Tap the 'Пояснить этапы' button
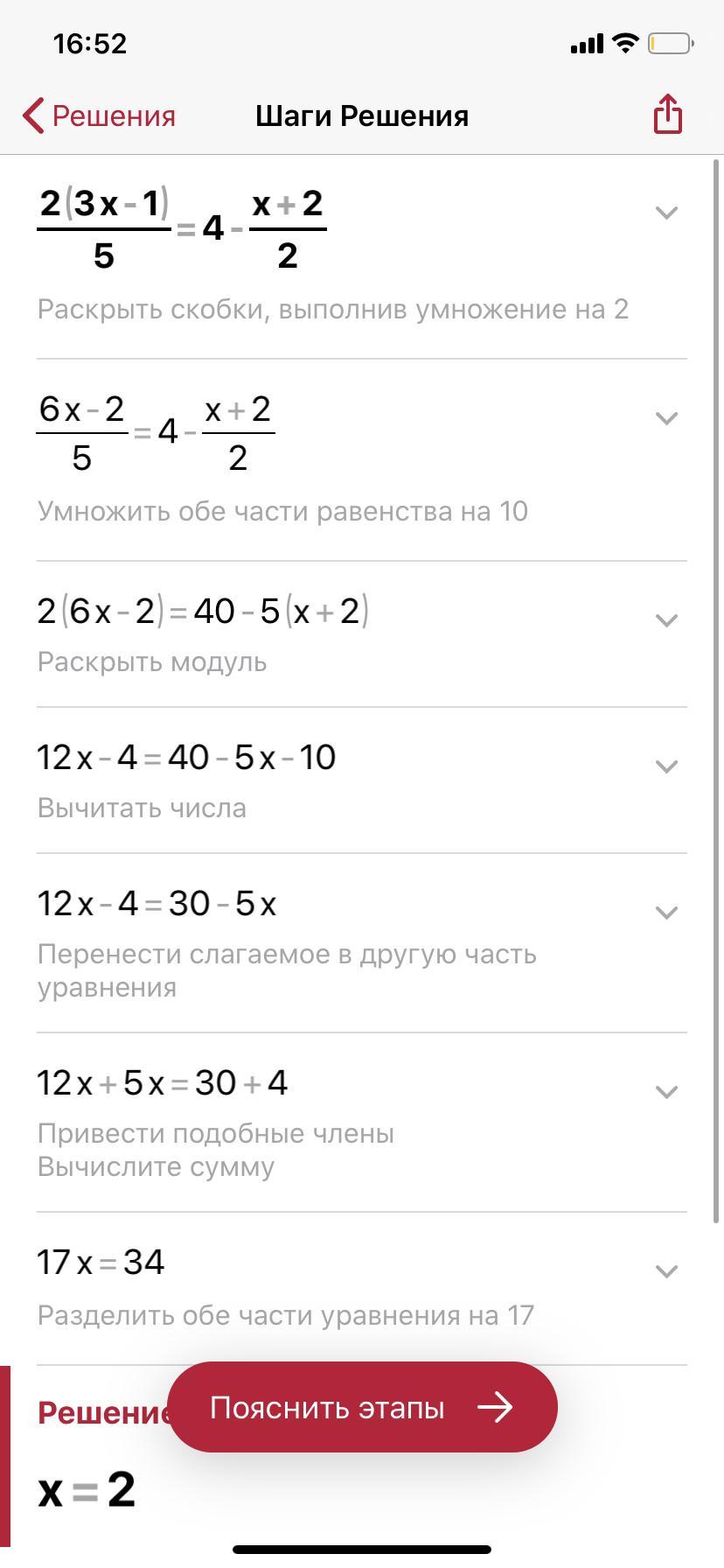The width and height of the screenshot is (724, 1568). pyautogui.click(x=362, y=1408)
